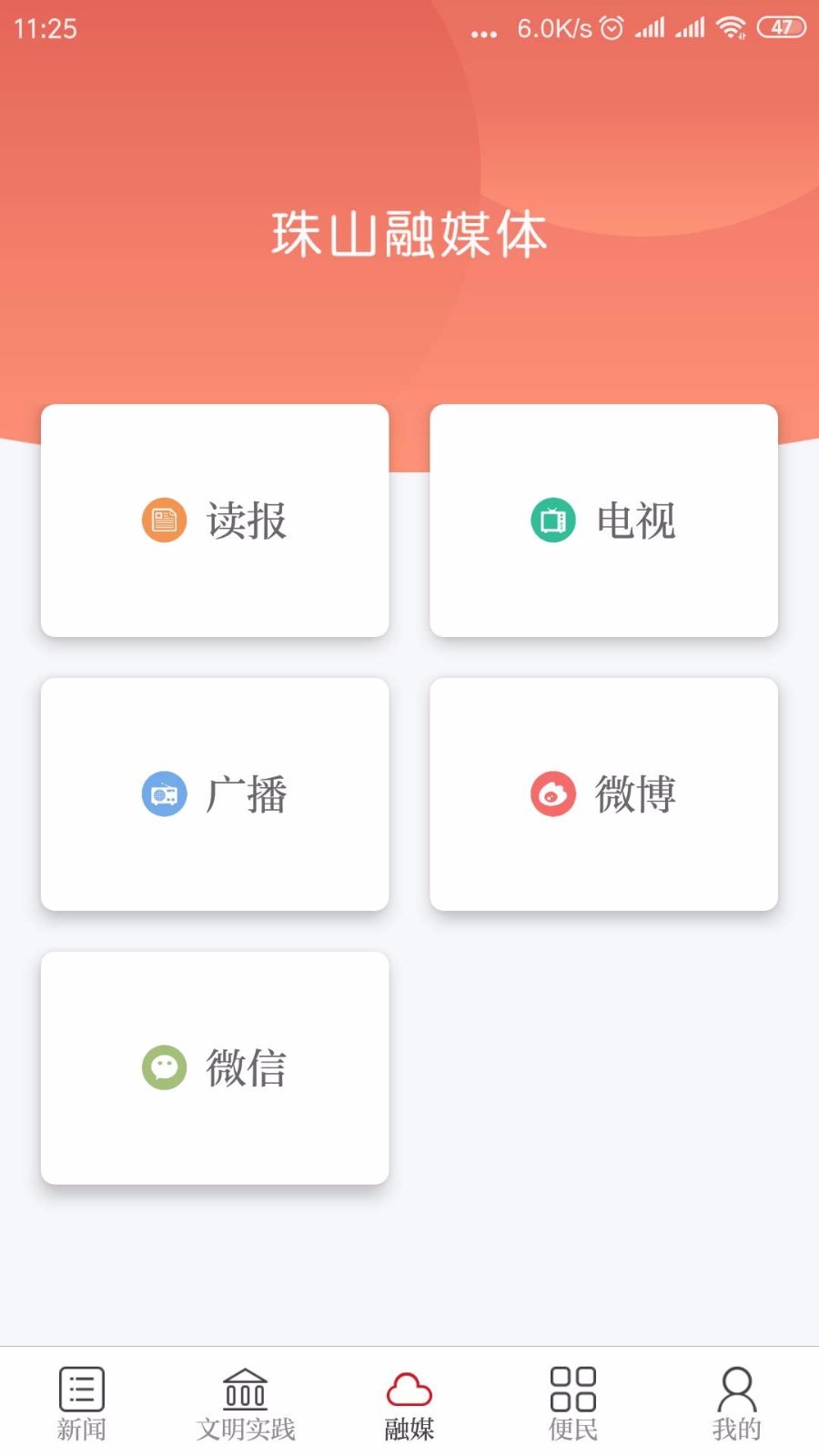Tap the 我的 profile icon
819x1456 pixels.
click(737, 1388)
